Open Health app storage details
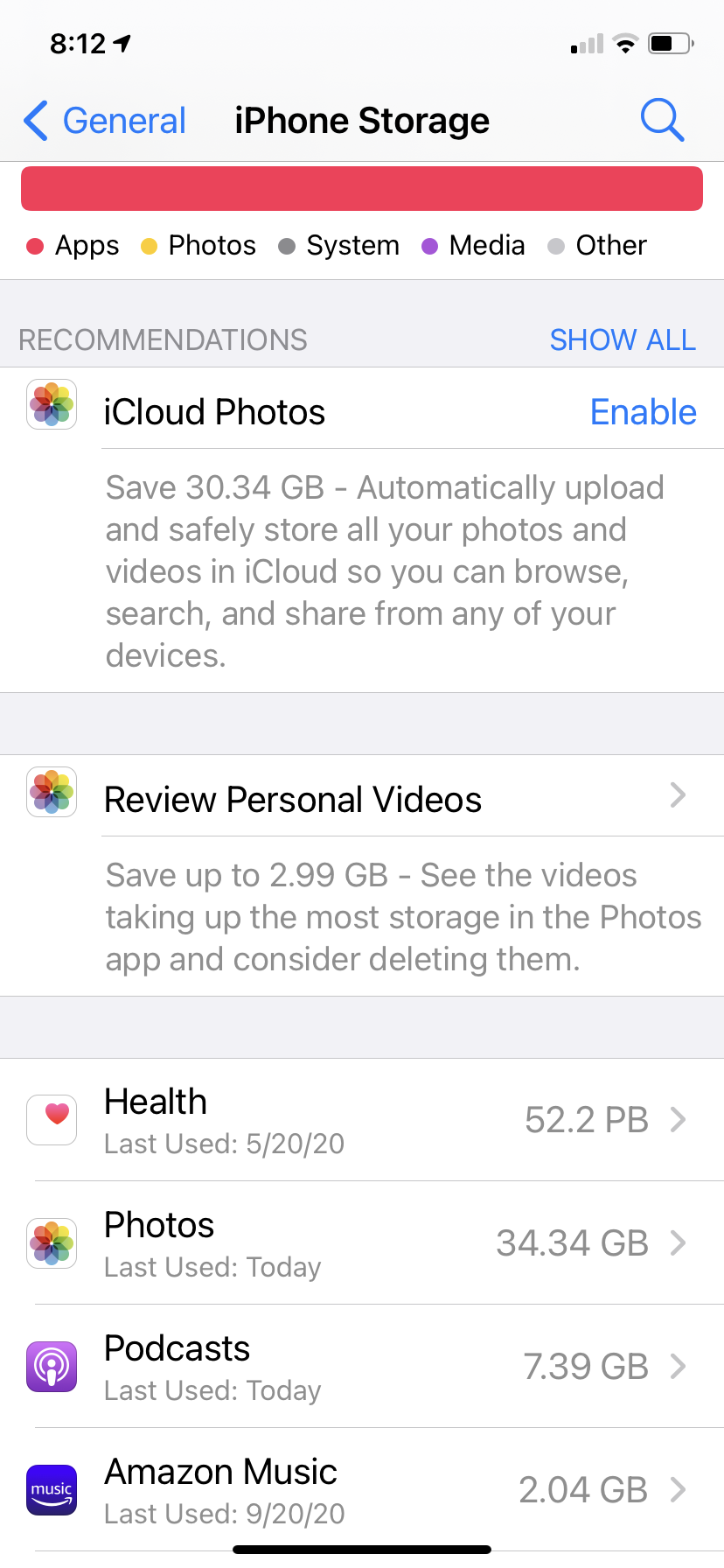The height and width of the screenshot is (1568, 724). point(362,1120)
